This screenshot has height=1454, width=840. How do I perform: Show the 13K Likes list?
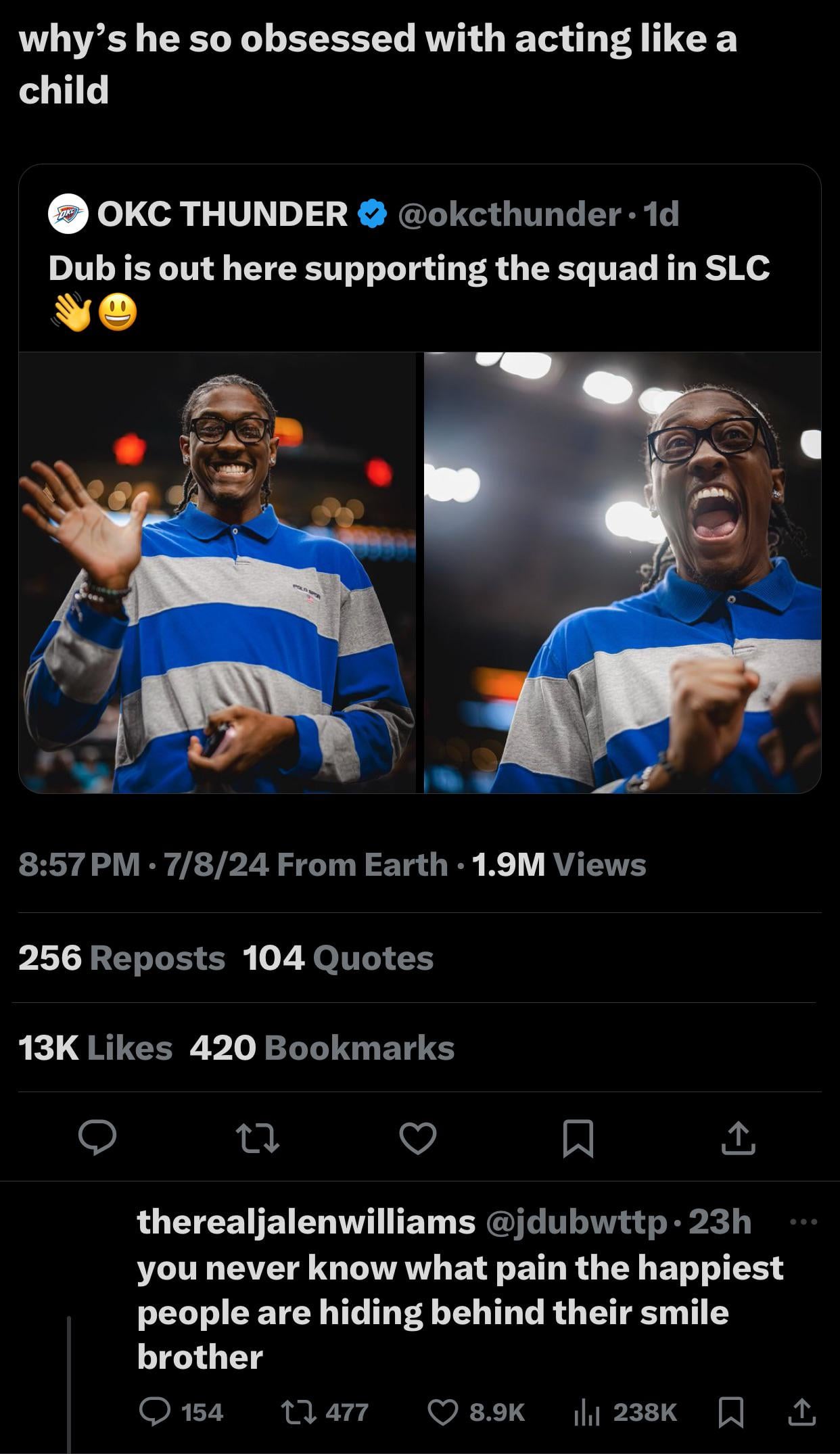click(x=95, y=1048)
